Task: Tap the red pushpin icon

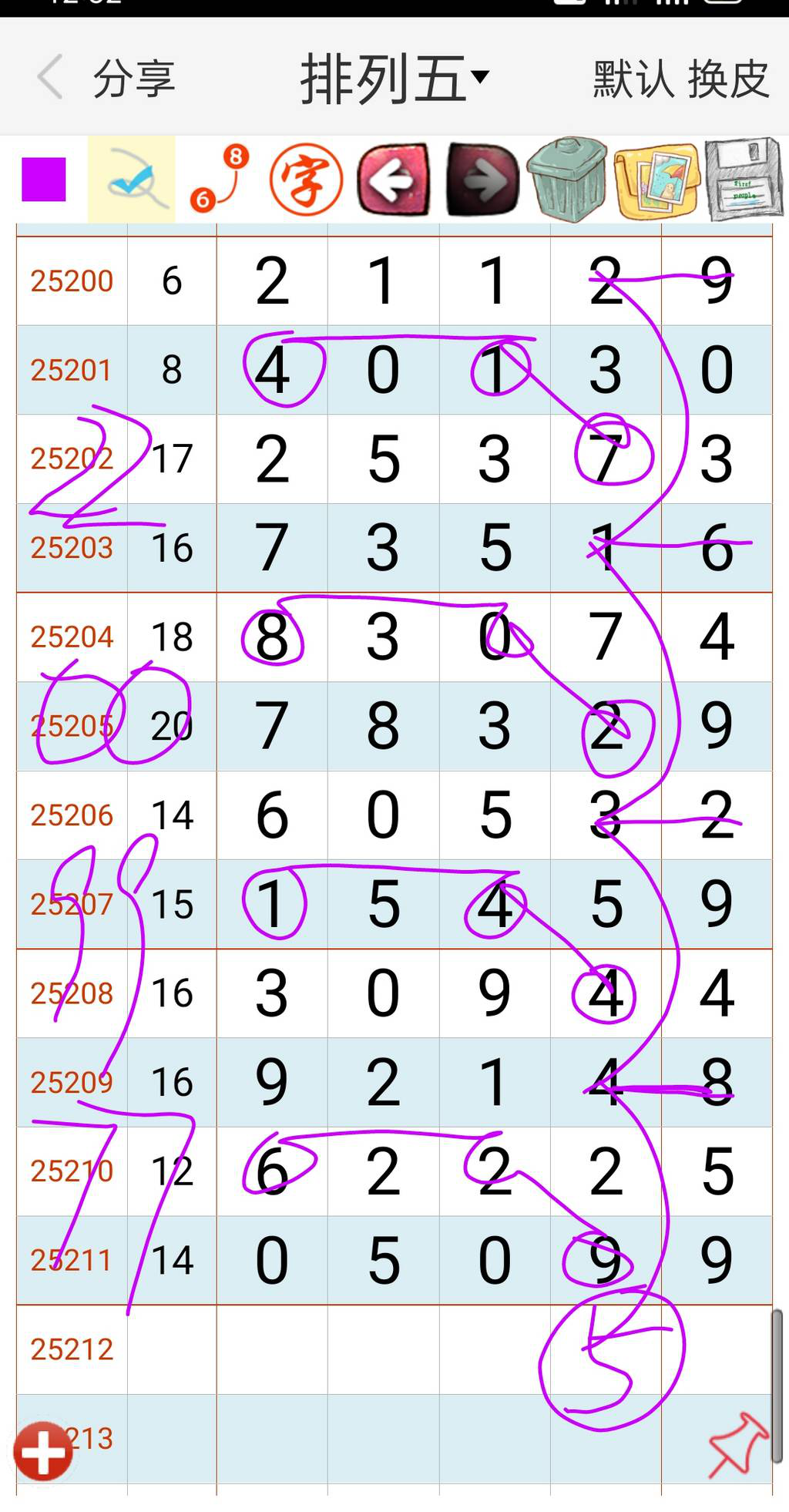Action: pyautogui.click(x=737, y=1443)
